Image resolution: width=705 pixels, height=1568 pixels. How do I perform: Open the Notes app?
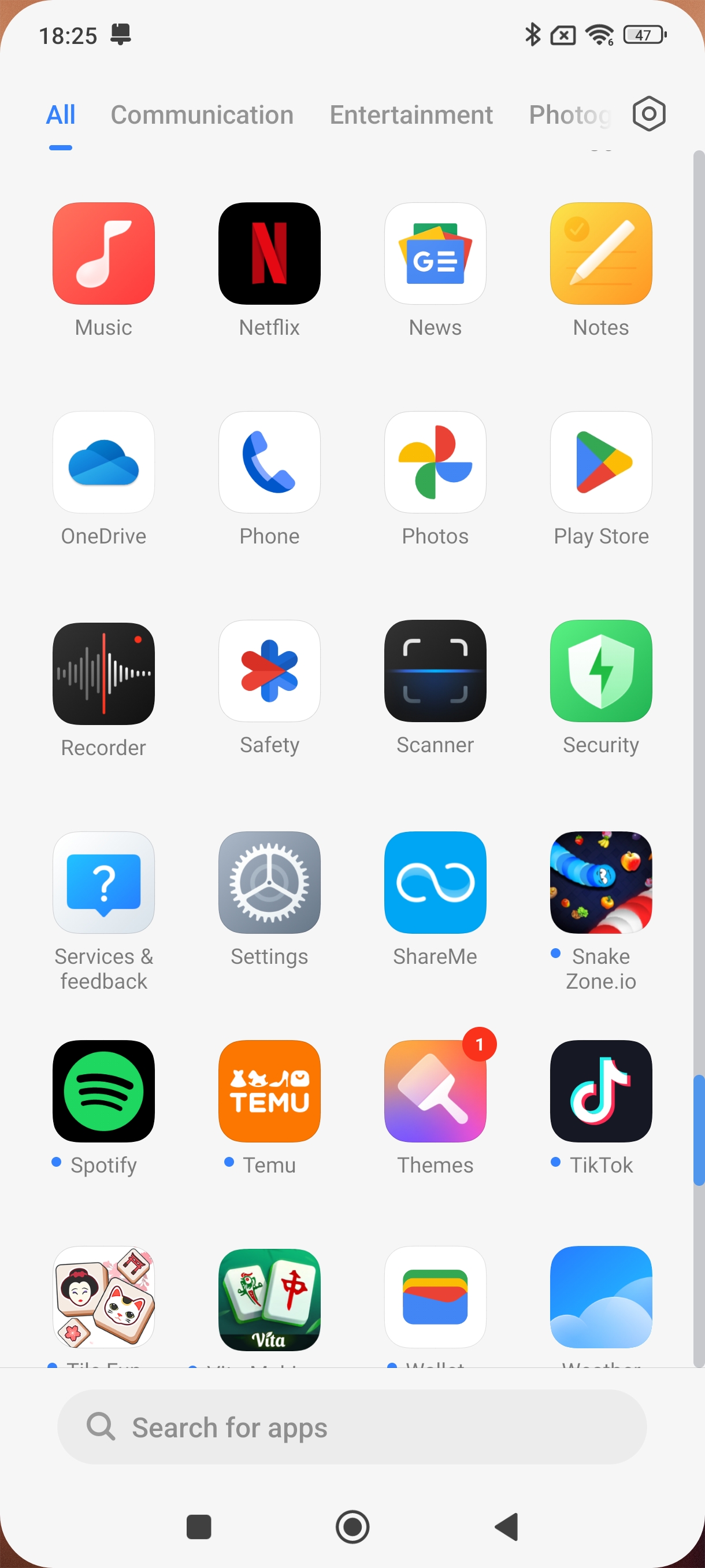click(600, 253)
